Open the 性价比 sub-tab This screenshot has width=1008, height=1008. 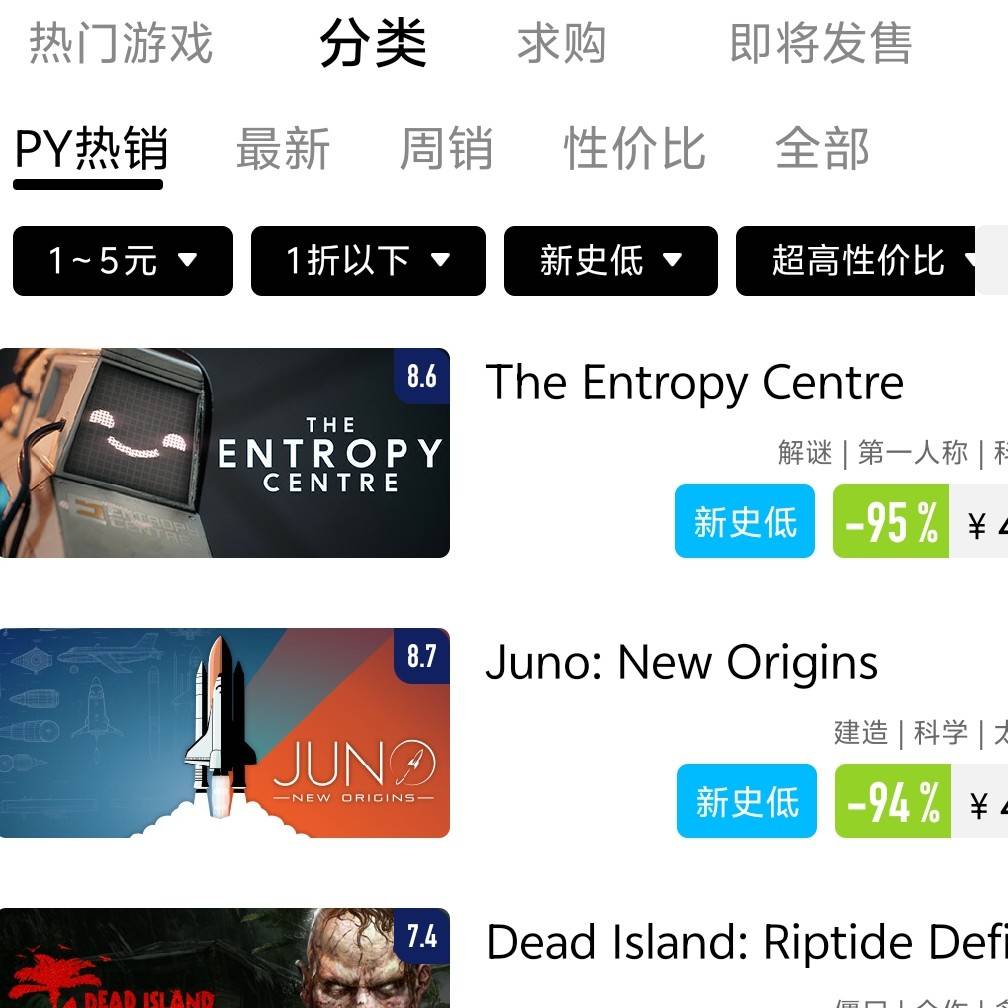pyautogui.click(x=634, y=150)
